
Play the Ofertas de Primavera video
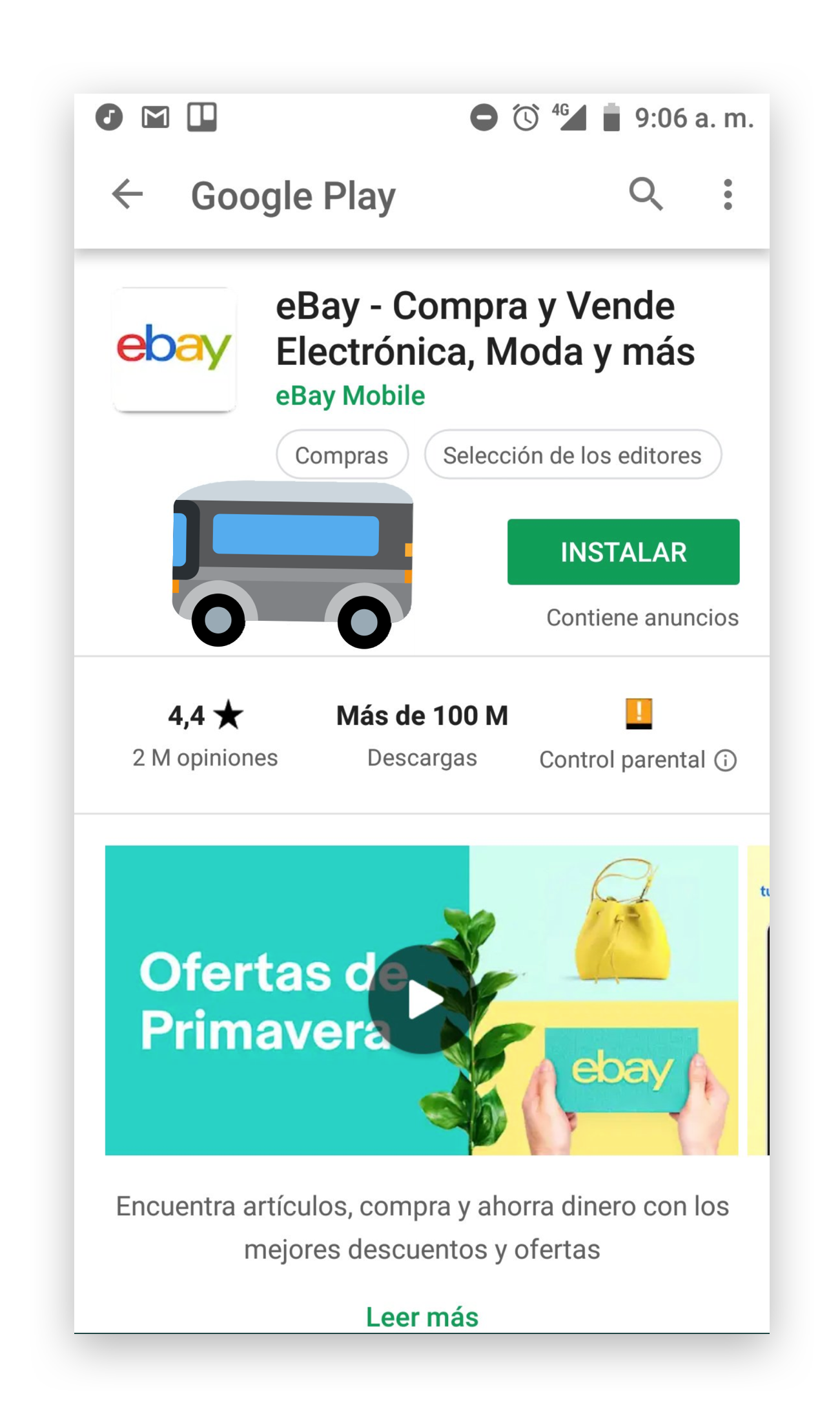click(422, 999)
